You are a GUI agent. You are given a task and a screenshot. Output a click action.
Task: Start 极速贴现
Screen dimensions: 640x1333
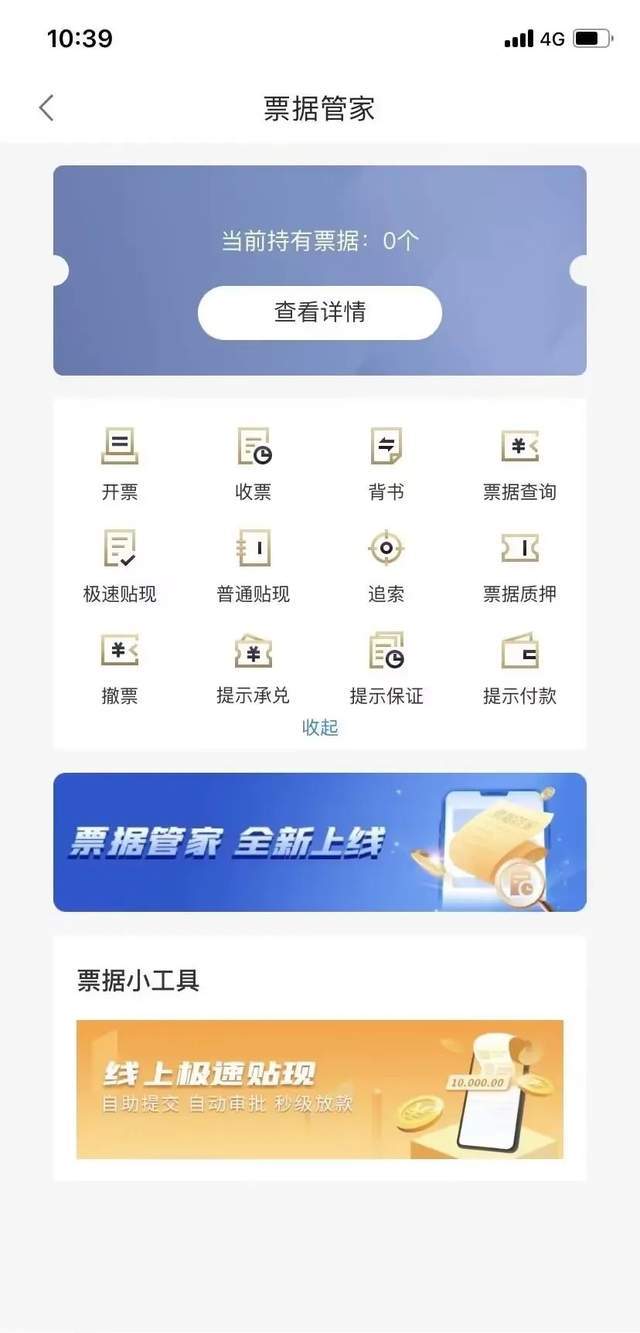coord(120,565)
